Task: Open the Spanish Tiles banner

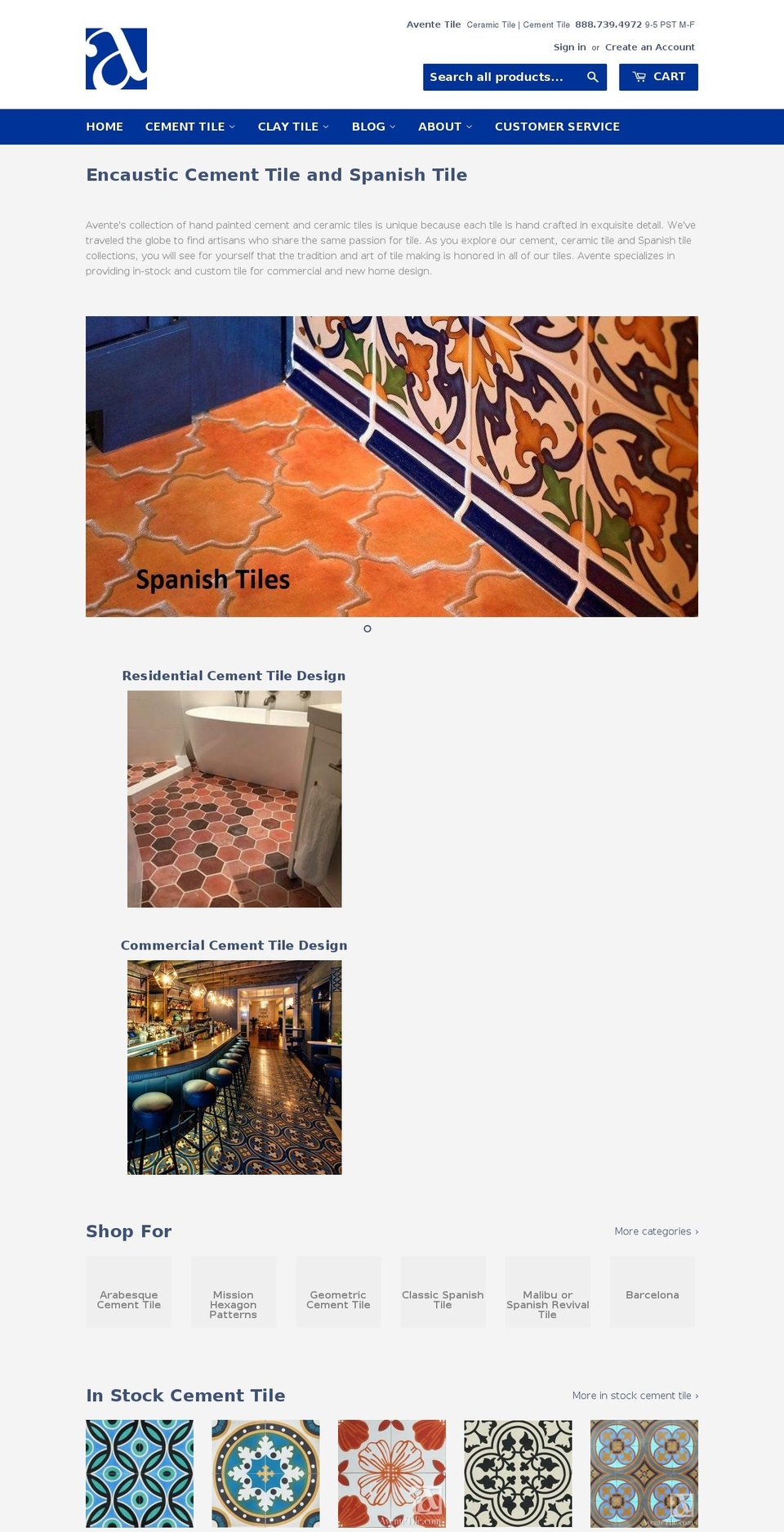Action: click(392, 467)
